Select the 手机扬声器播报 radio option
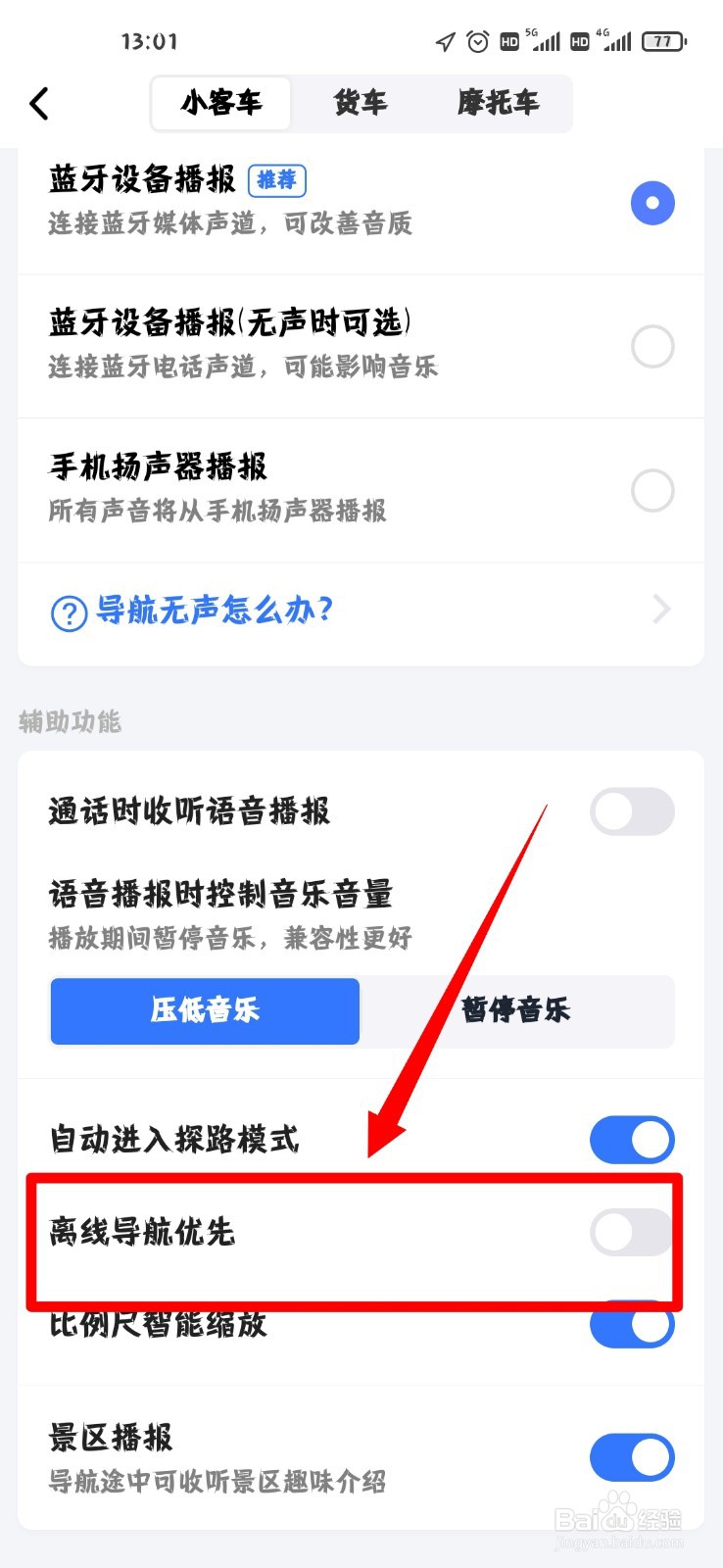This screenshot has width=723, height=1568. click(652, 490)
